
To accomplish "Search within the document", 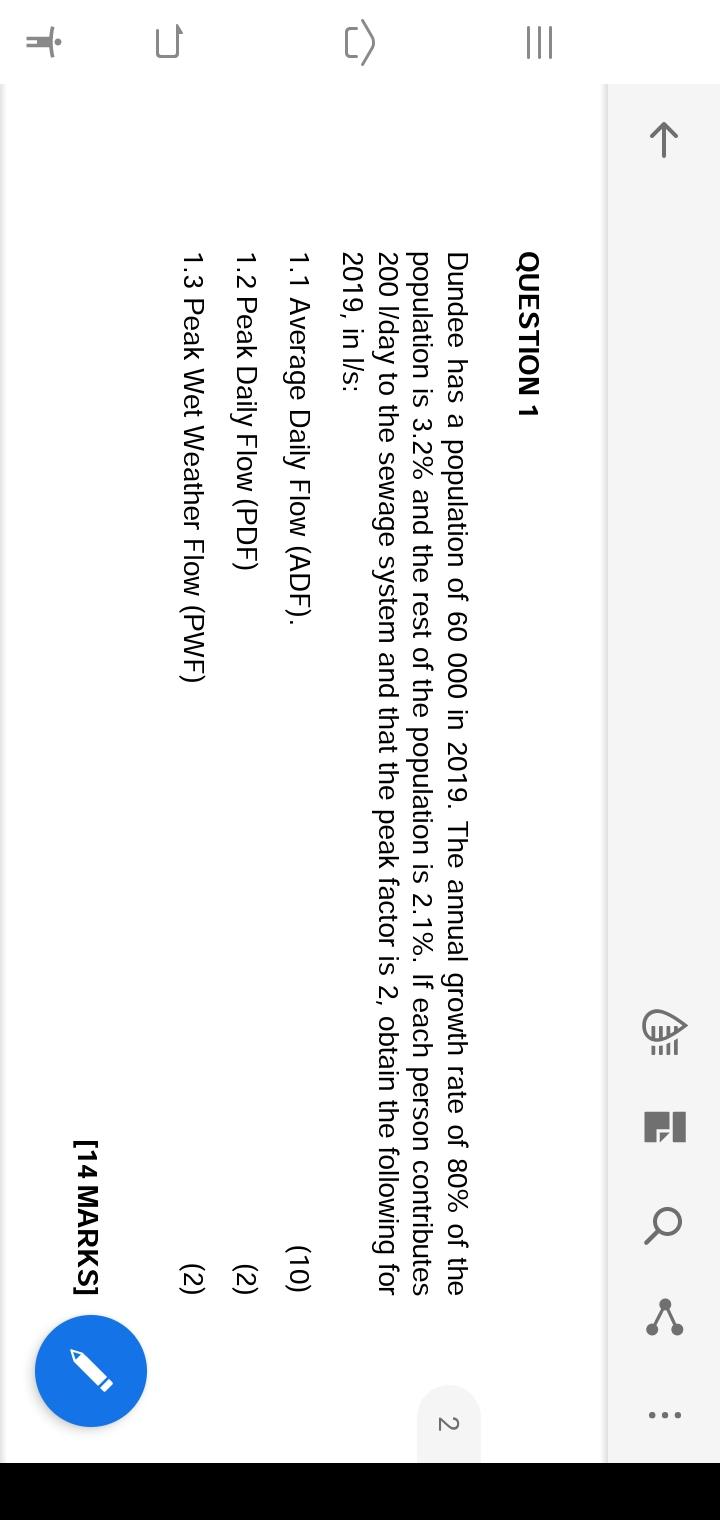I will (x=664, y=1224).
